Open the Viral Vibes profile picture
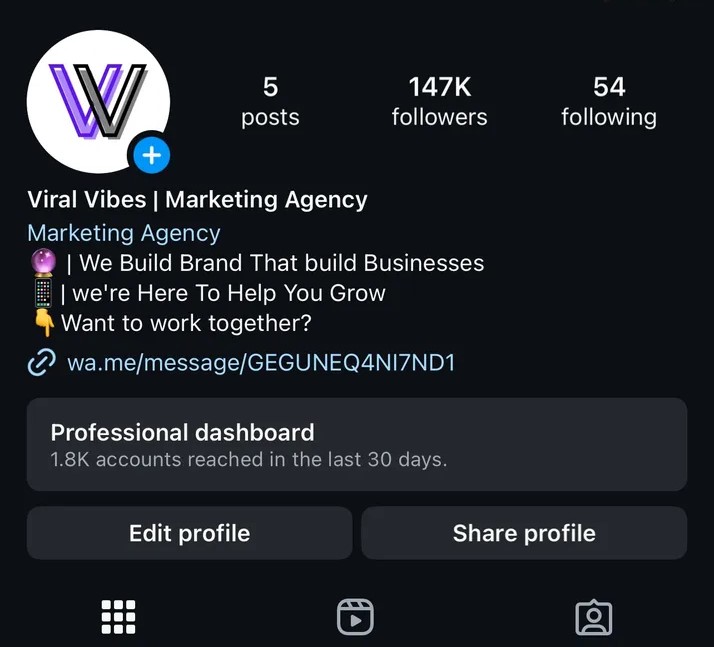 pos(95,100)
